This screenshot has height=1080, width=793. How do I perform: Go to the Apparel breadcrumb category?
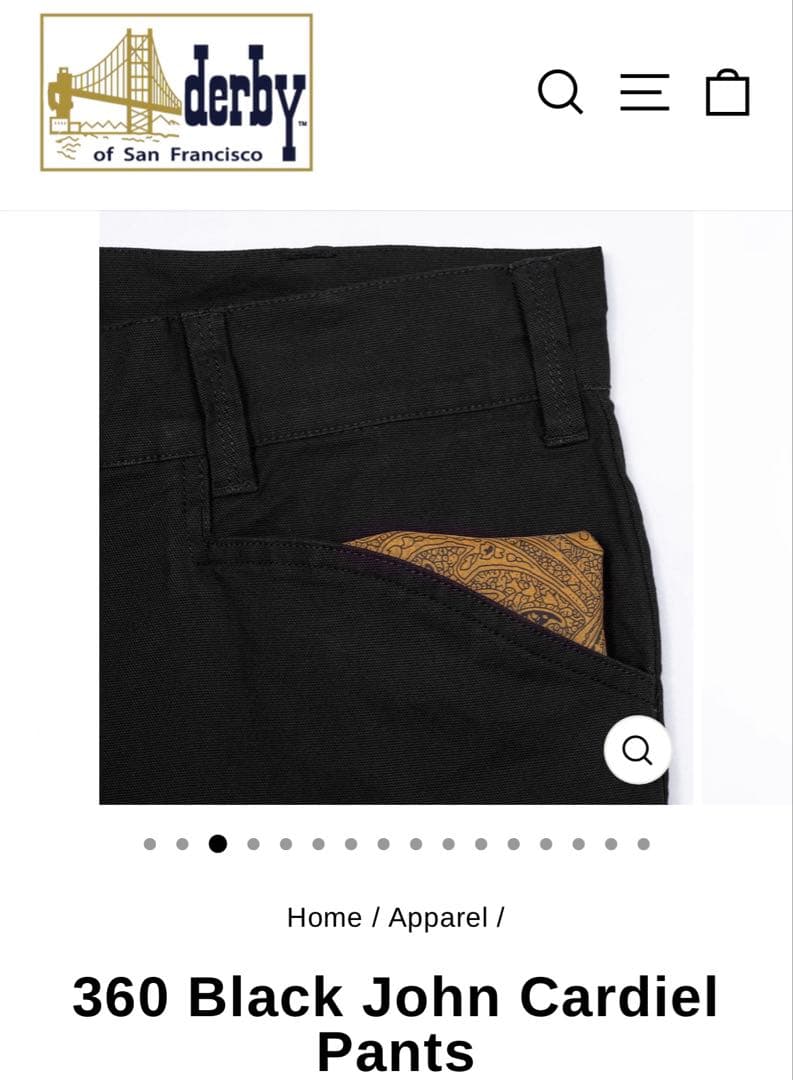[x=438, y=918]
